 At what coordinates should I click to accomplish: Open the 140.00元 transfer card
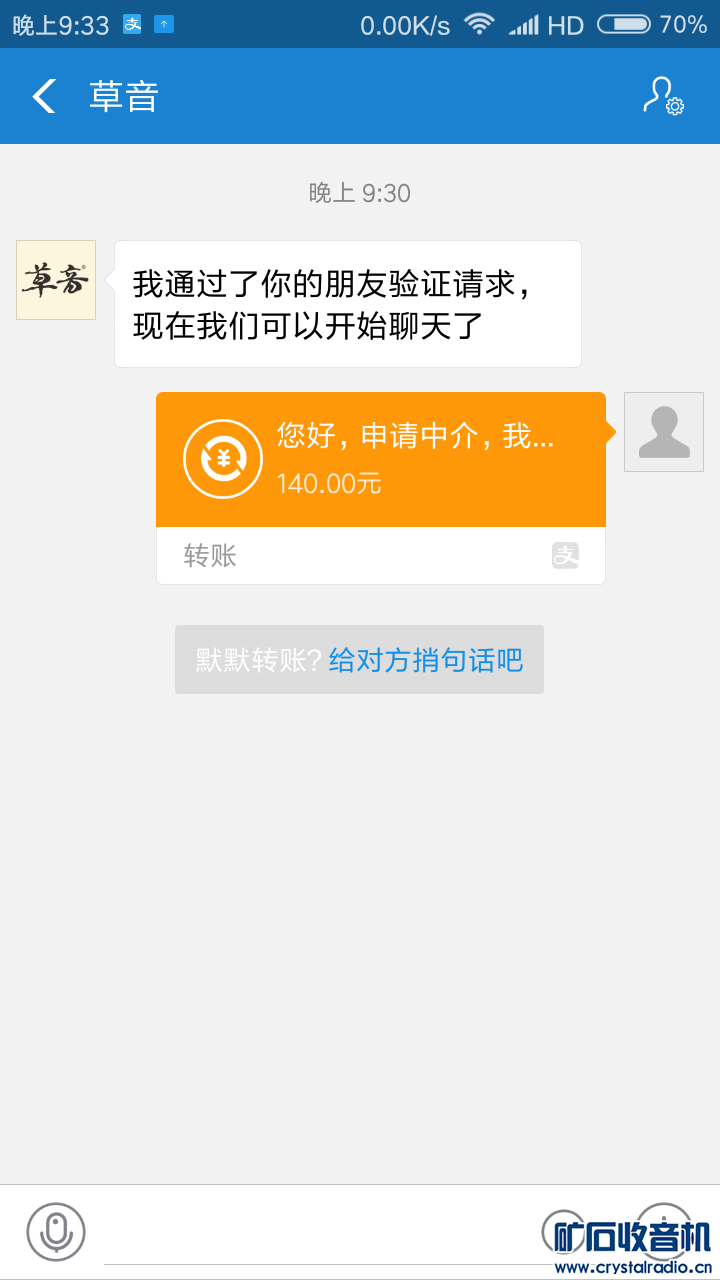380,460
